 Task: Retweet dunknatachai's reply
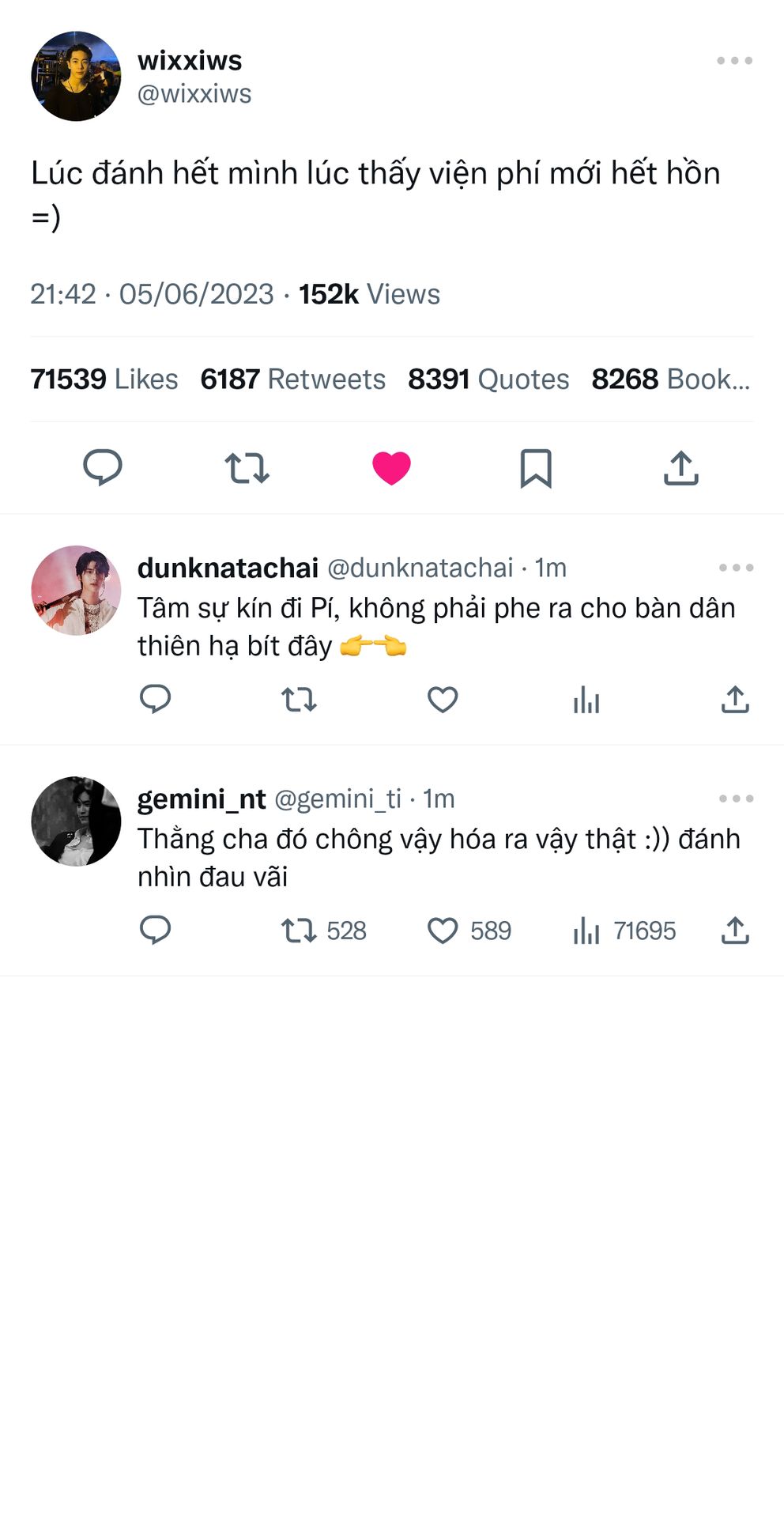pyautogui.click(x=299, y=700)
